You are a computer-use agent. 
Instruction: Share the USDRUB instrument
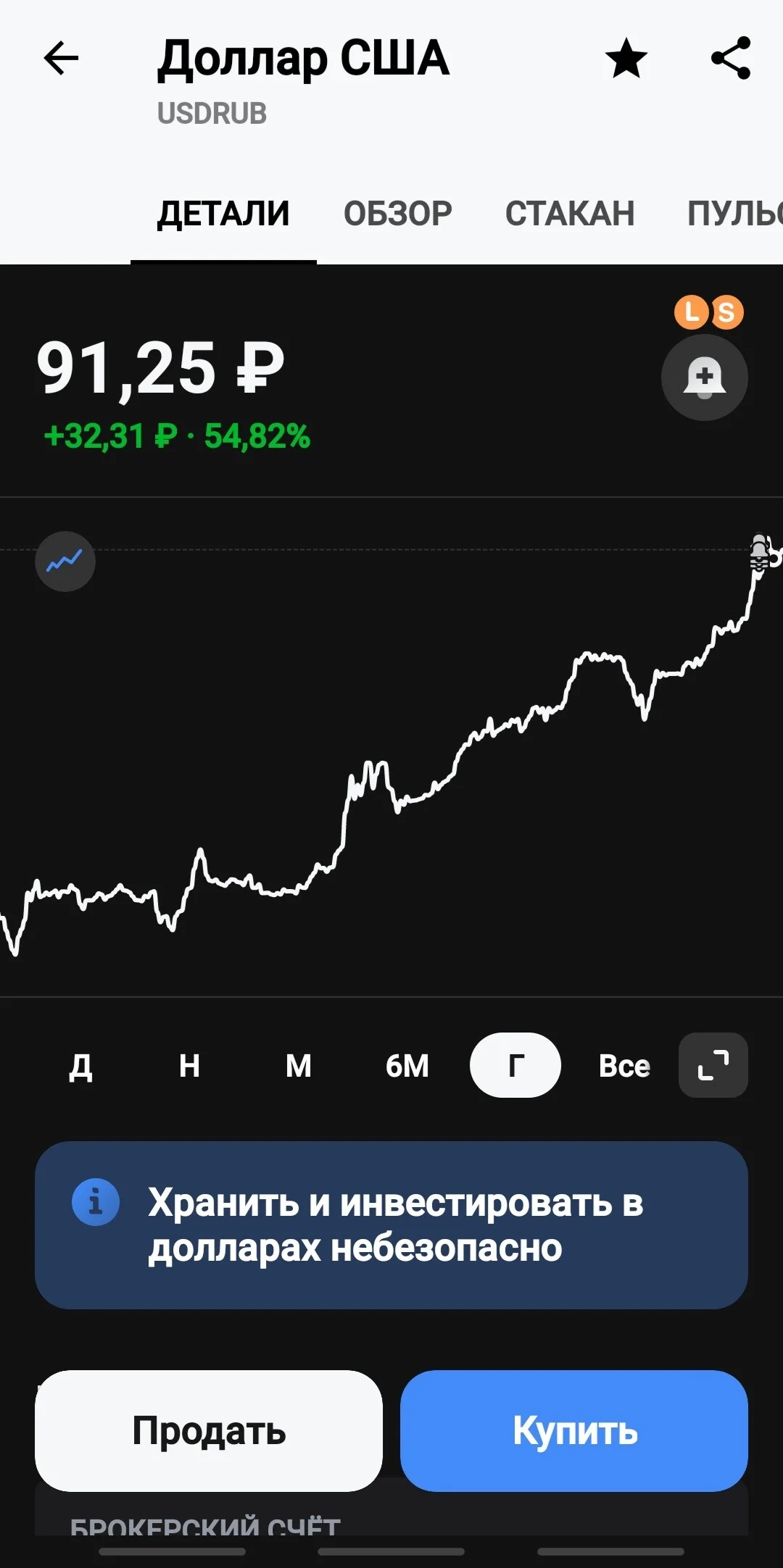pos(730,58)
